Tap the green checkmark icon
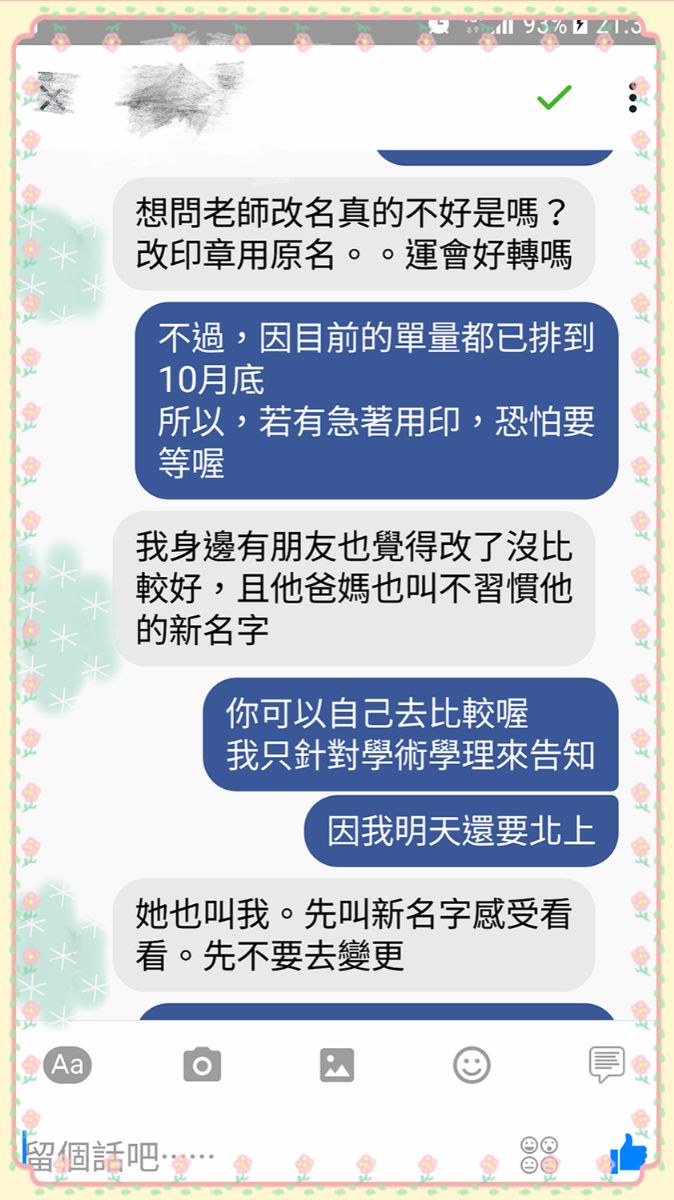 tap(554, 97)
